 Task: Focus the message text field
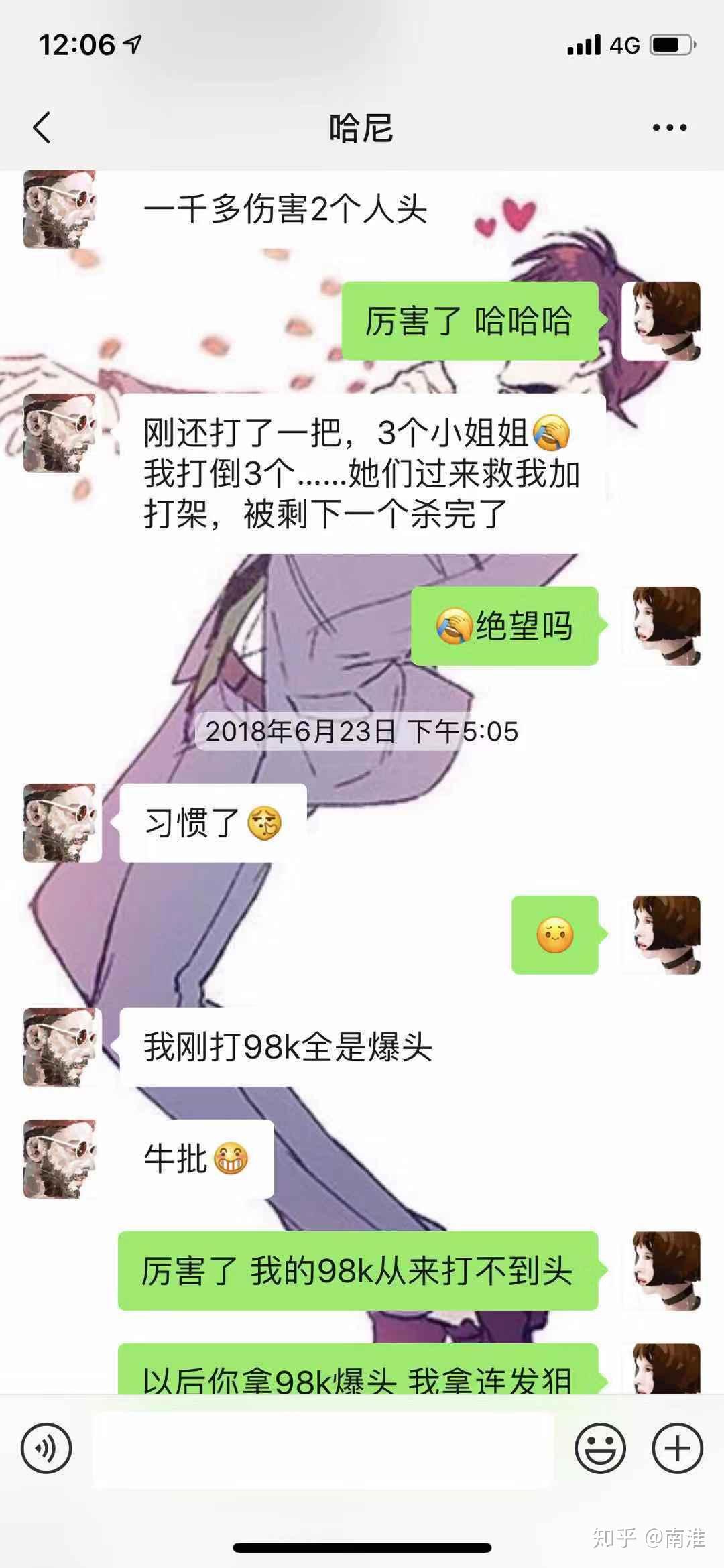[x=323, y=1449]
